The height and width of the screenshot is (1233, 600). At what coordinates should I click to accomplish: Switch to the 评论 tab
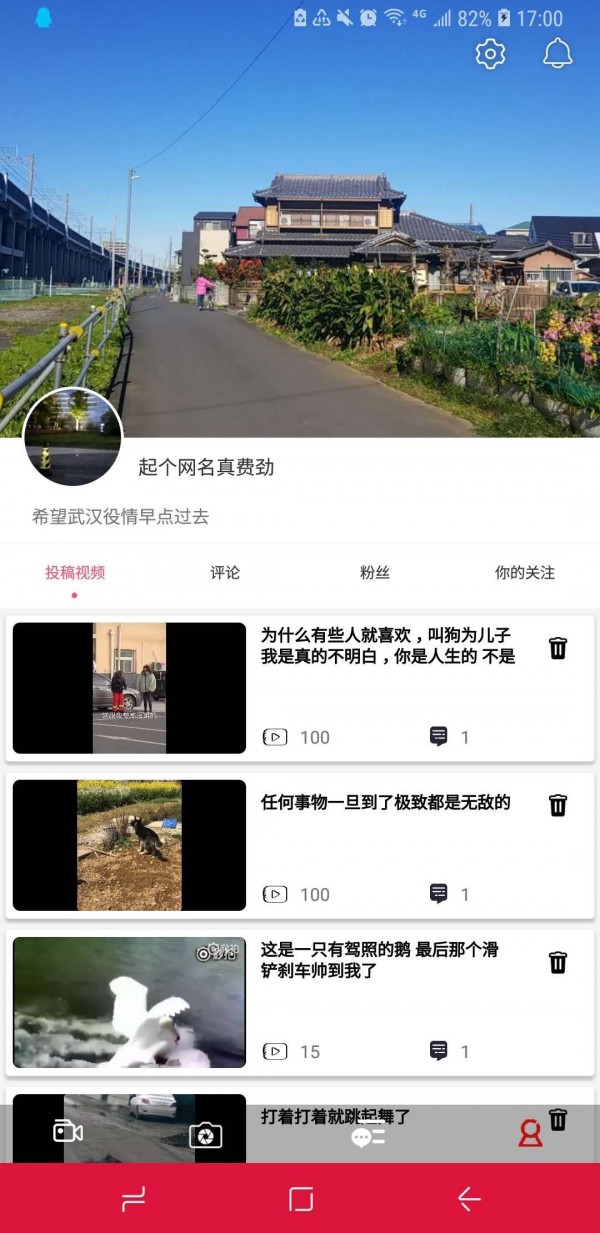[225, 573]
